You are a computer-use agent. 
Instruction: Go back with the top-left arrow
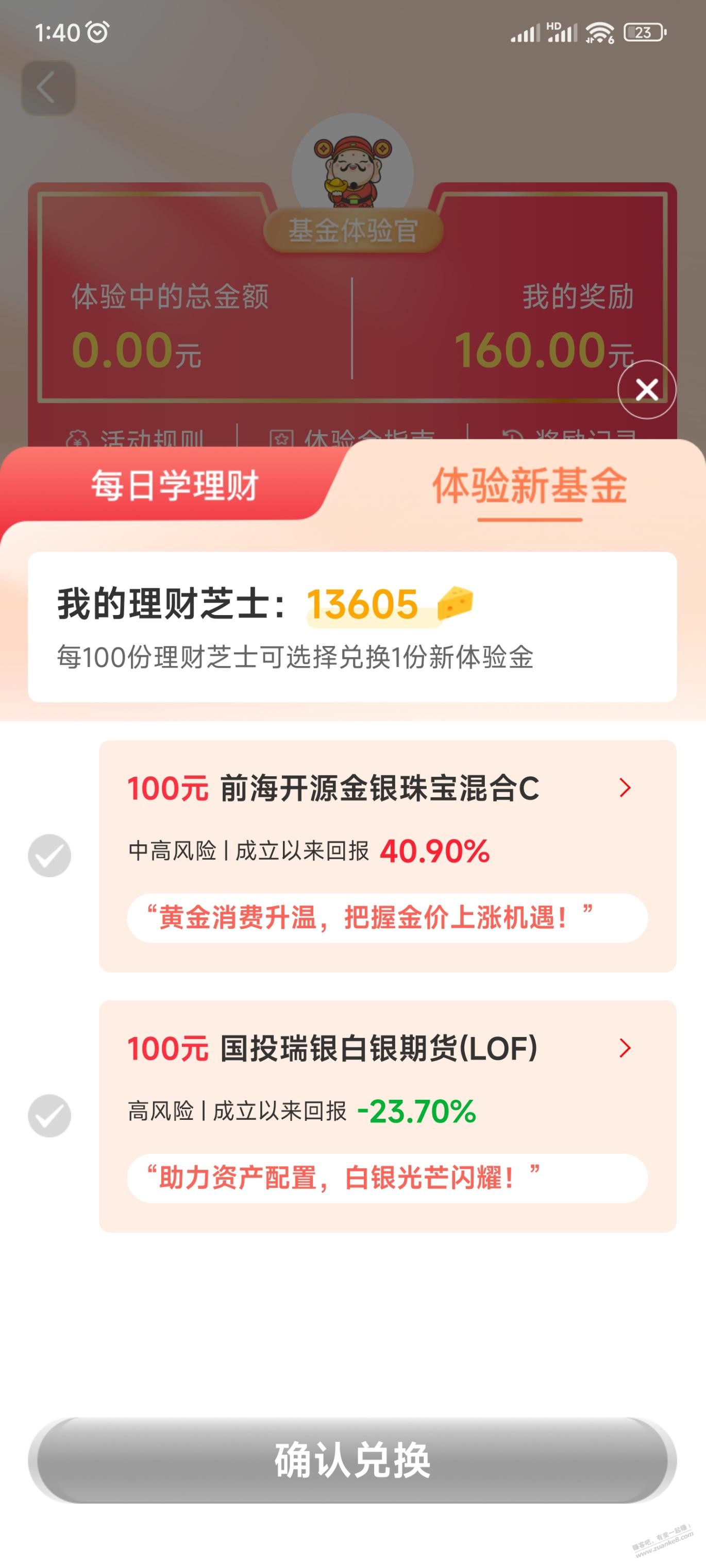tap(48, 88)
